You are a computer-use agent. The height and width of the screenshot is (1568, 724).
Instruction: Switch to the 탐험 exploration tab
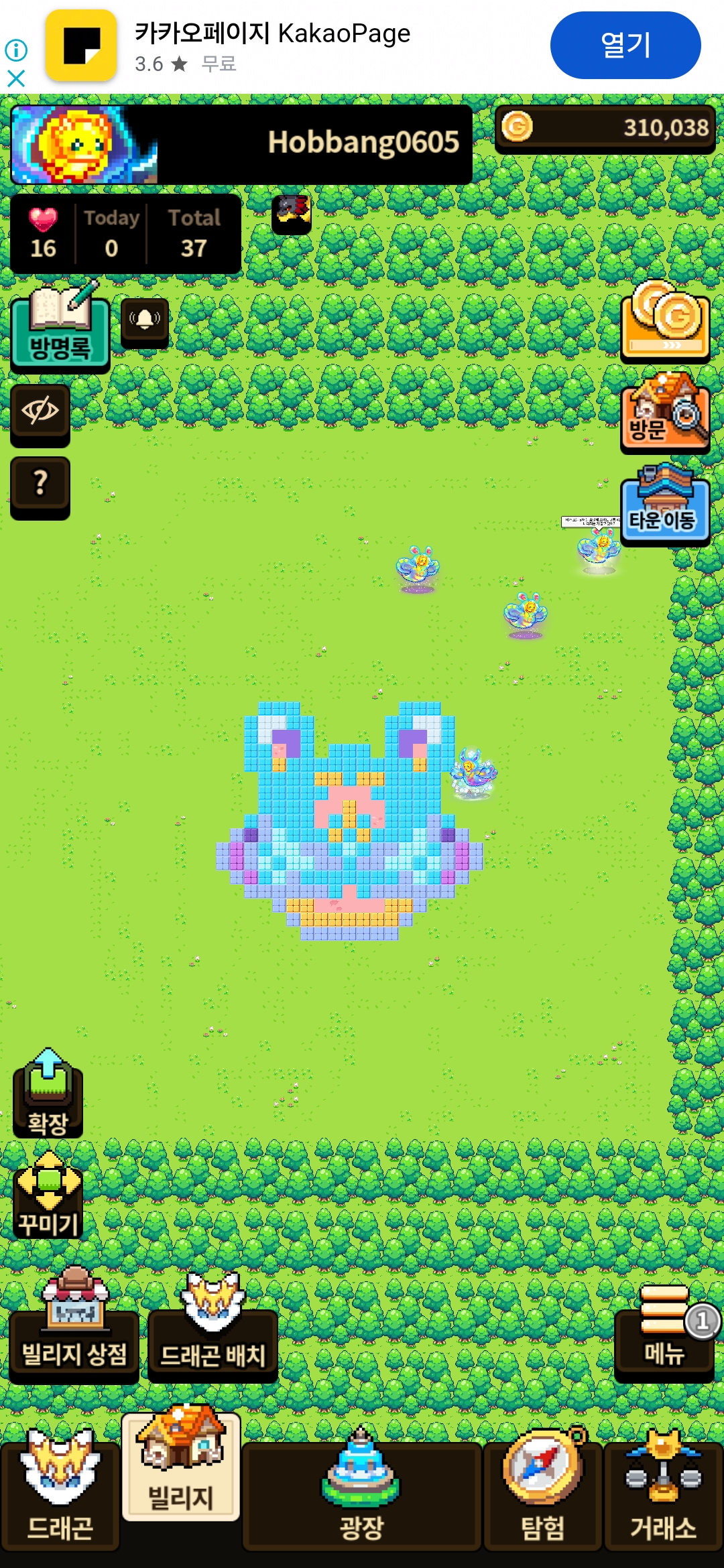[543, 1493]
